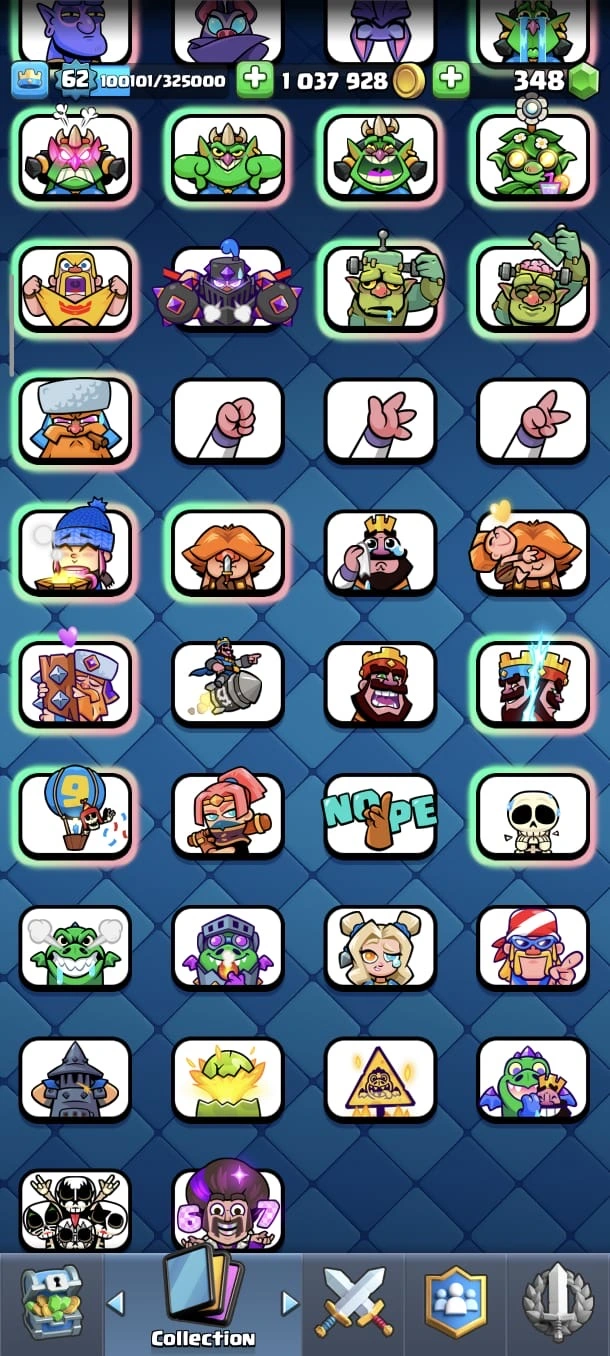
Task: Tap the right arrow beside Collection
Action: tap(290, 1303)
